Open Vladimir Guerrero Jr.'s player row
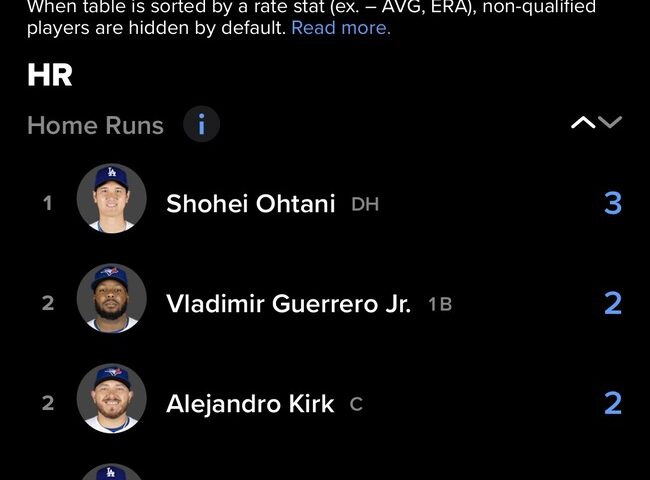 click(288, 303)
